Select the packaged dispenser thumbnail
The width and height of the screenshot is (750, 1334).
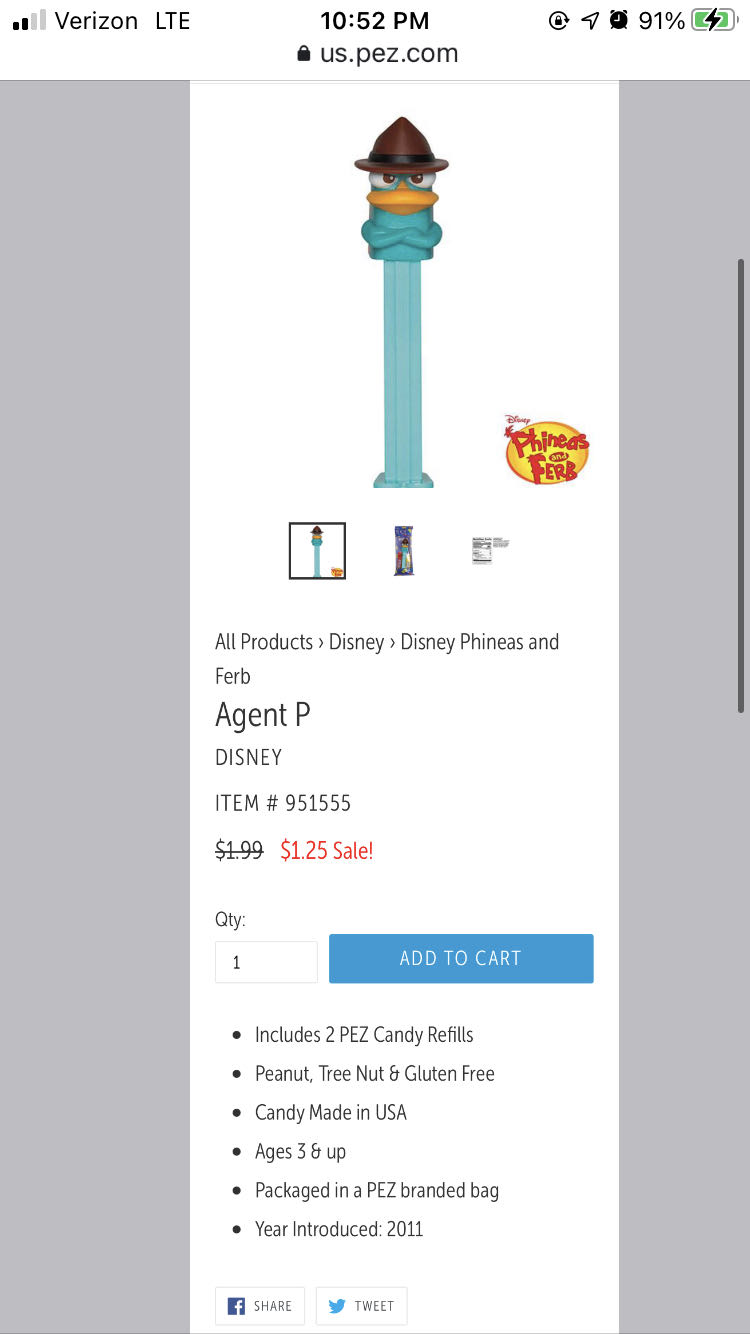point(403,550)
